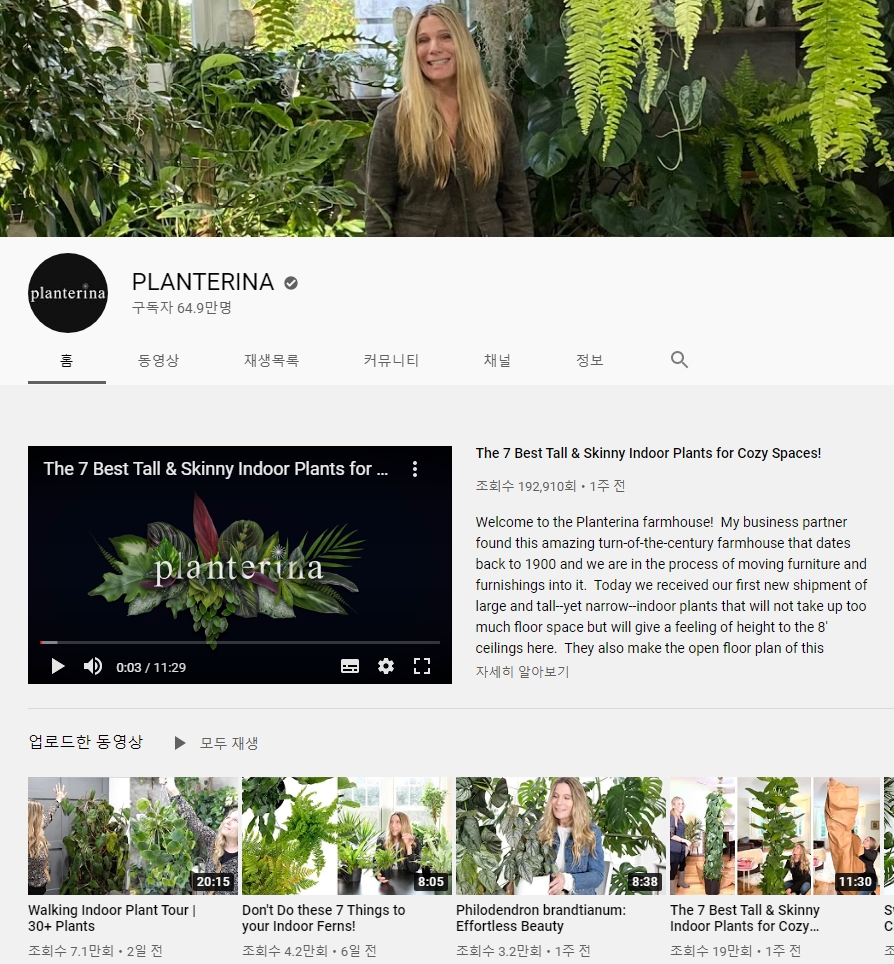Switch to the 동영상 tab
The width and height of the screenshot is (894, 964).
158,360
